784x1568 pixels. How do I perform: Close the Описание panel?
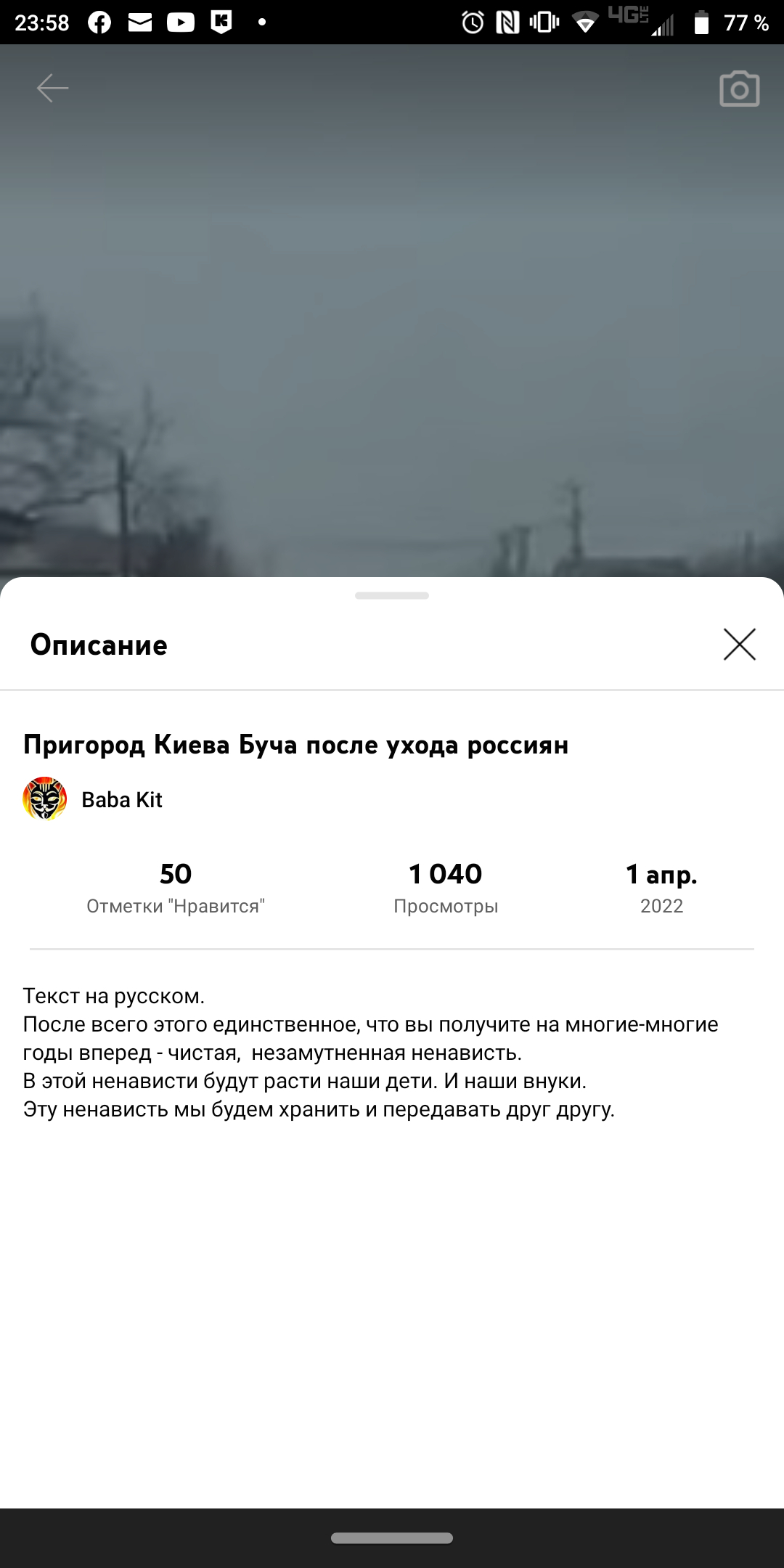[739, 645]
